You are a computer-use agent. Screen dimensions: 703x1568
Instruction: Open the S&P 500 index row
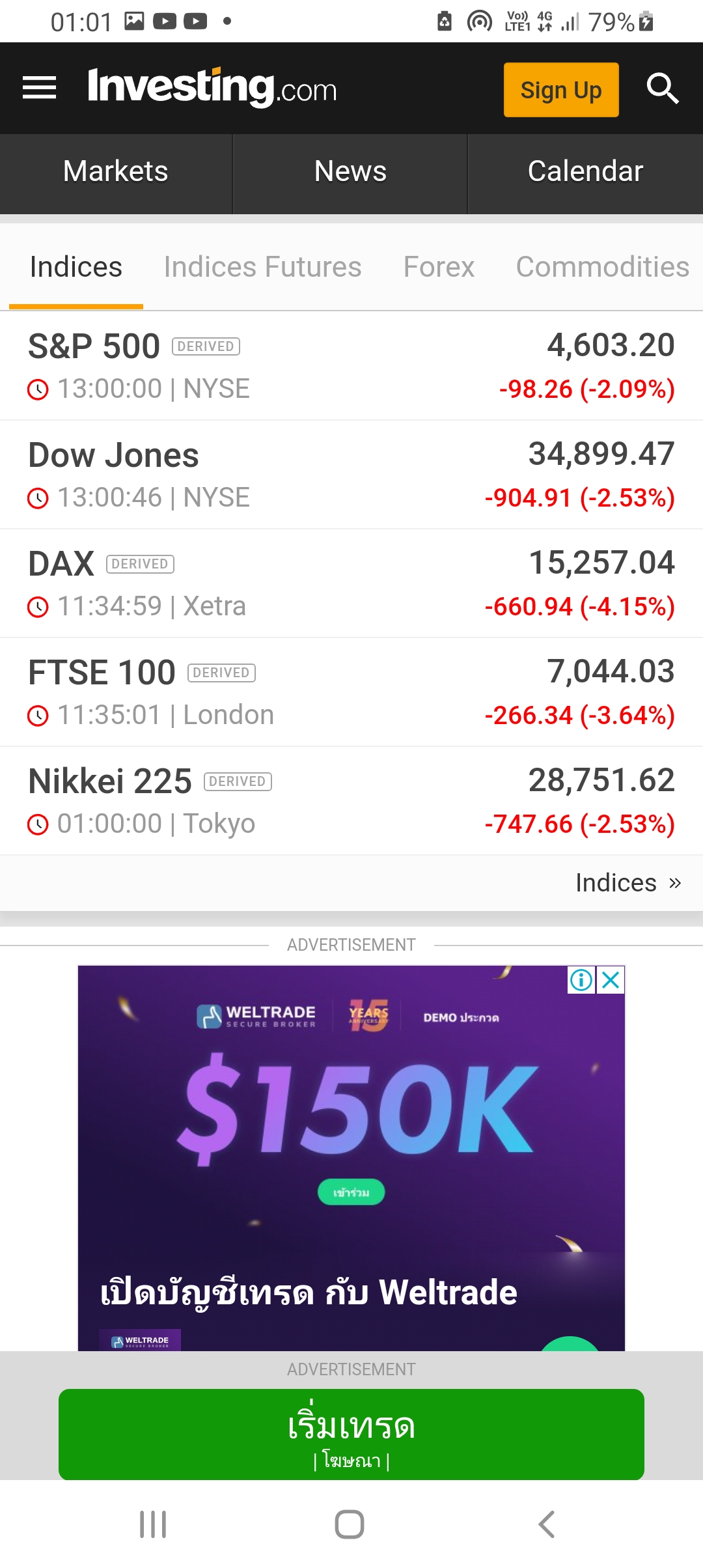tap(351, 366)
